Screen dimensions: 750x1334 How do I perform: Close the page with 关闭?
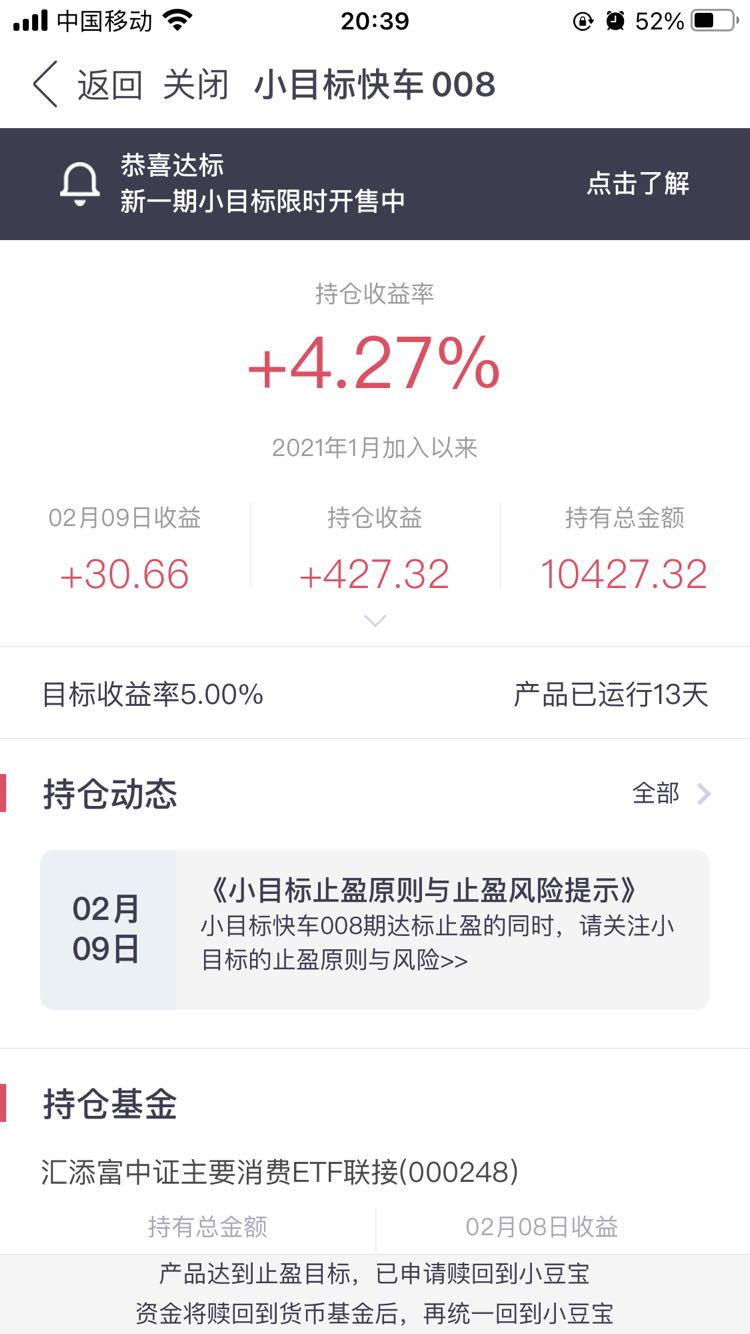[196, 85]
